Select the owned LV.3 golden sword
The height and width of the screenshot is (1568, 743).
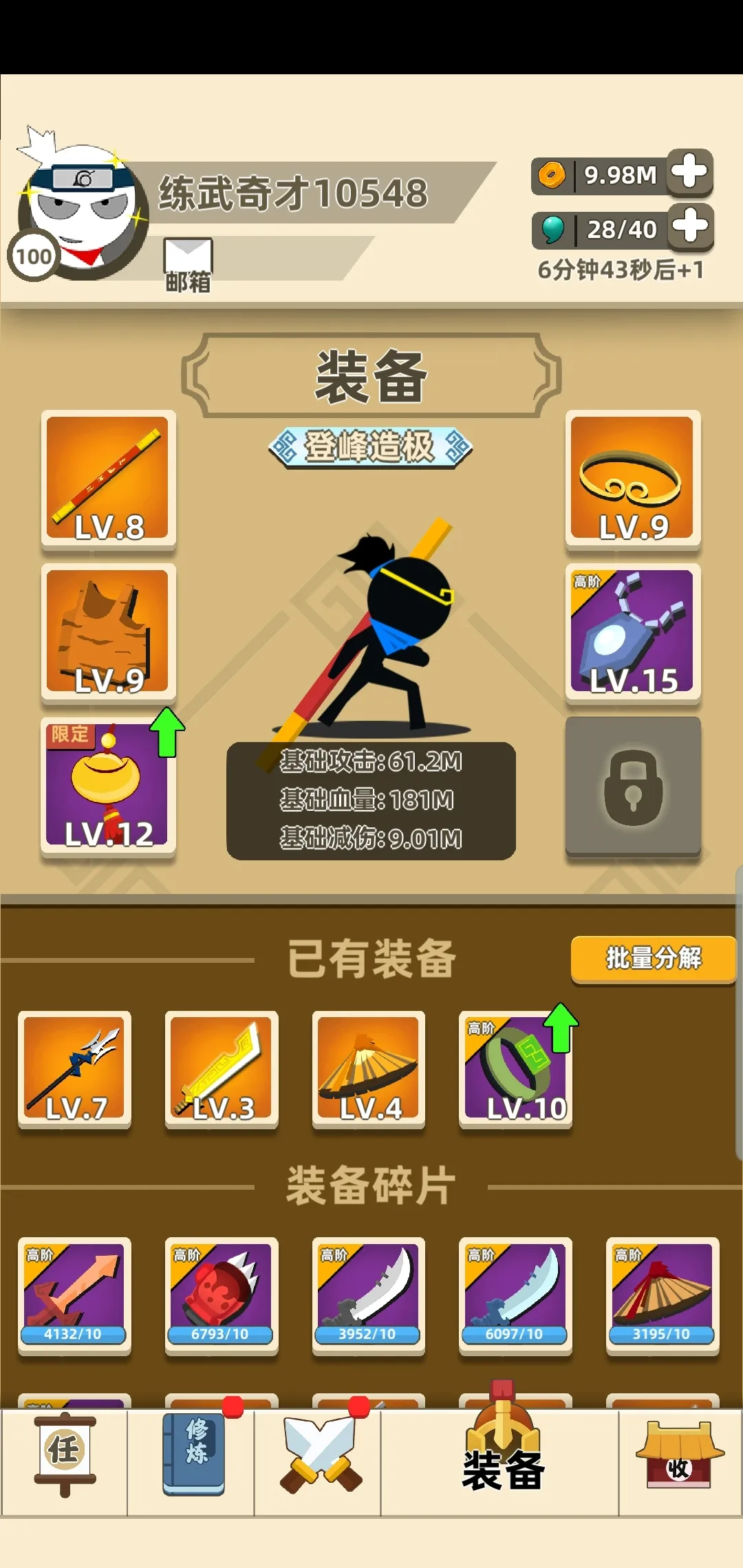[x=222, y=1068]
